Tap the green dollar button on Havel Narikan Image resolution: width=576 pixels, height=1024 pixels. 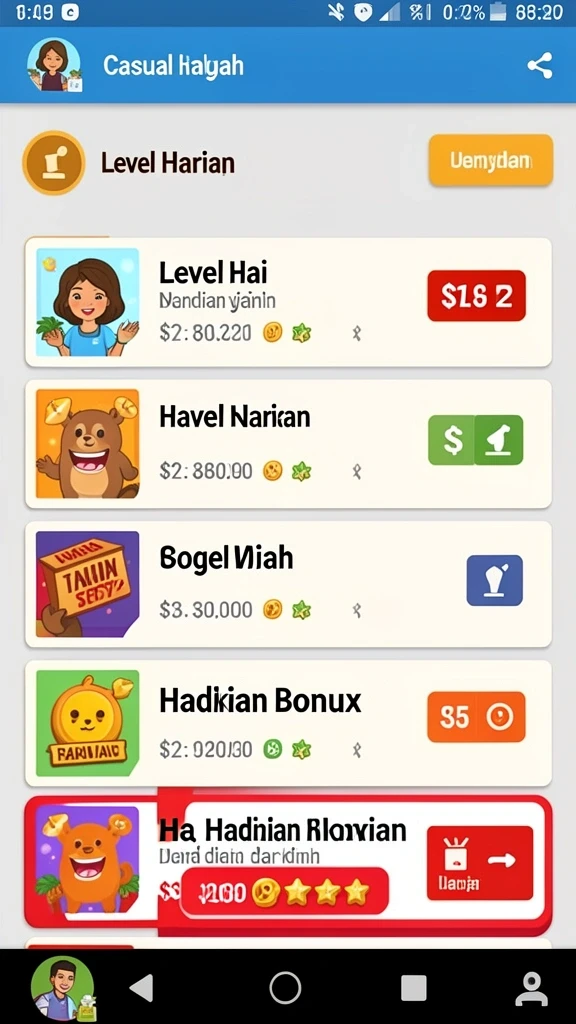475,440
